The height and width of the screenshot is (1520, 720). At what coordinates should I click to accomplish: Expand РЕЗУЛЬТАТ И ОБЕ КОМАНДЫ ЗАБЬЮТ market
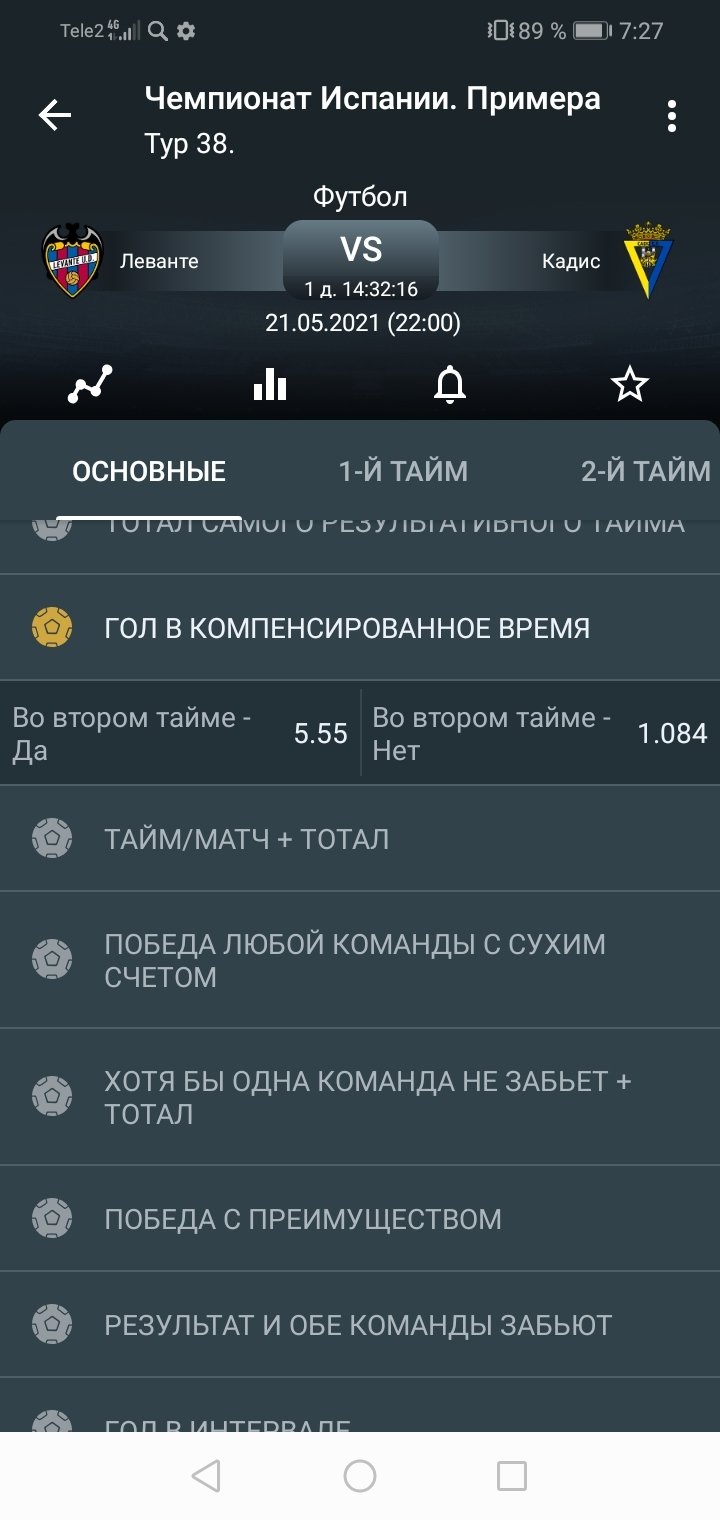(358, 1325)
